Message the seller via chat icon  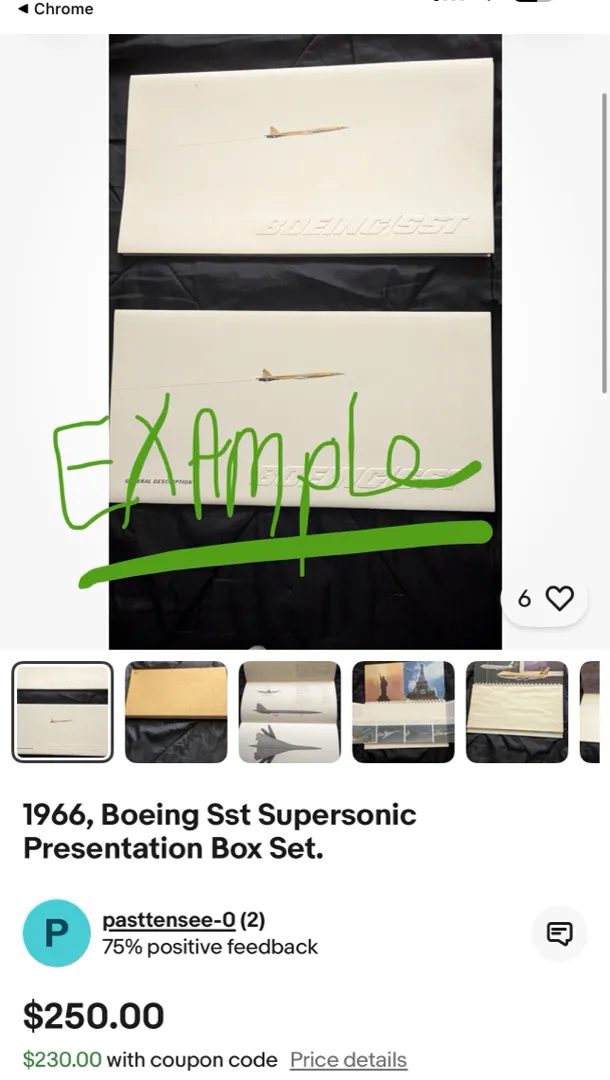coord(560,934)
